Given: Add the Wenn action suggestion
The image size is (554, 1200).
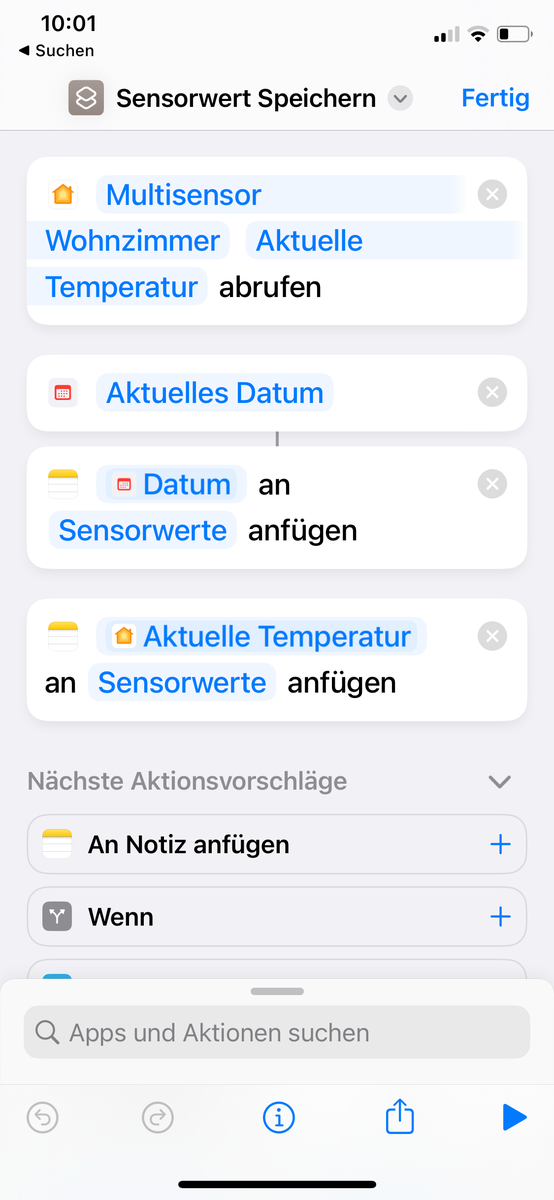Looking at the screenshot, I should click(x=500, y=917).
